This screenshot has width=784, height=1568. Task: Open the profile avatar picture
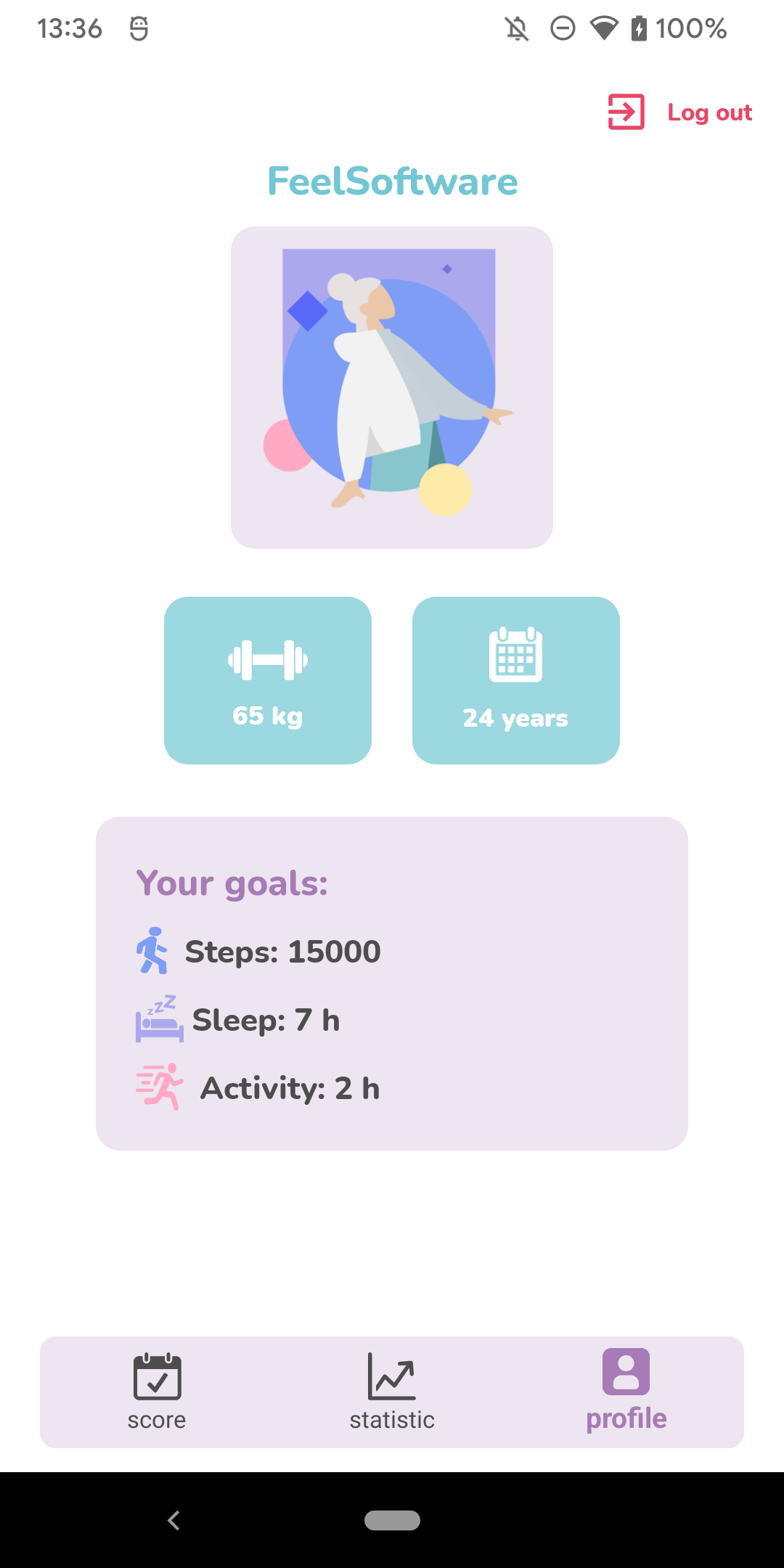[x=392, y=387]
